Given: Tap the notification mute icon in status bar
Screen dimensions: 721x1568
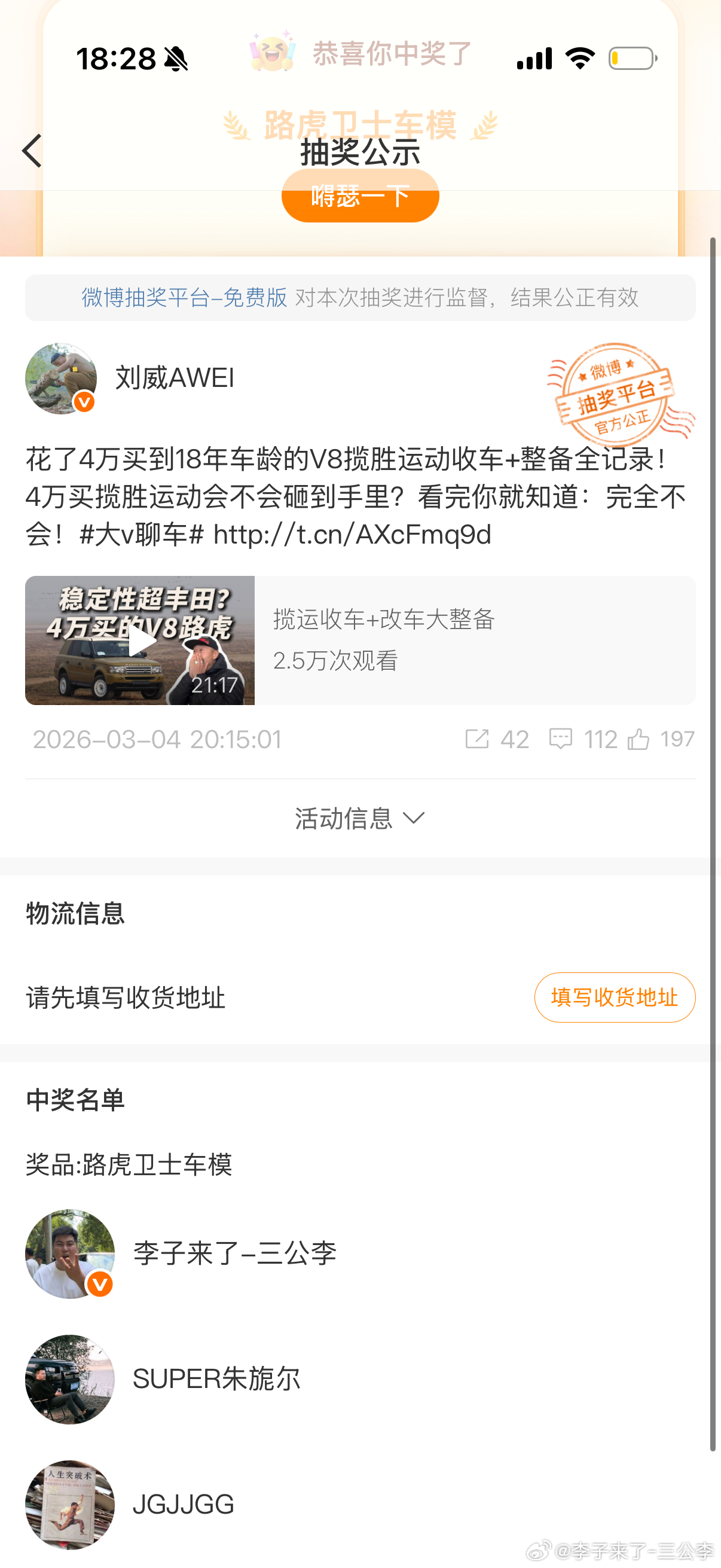Looking at the screenshot, I should coord(176,58).
